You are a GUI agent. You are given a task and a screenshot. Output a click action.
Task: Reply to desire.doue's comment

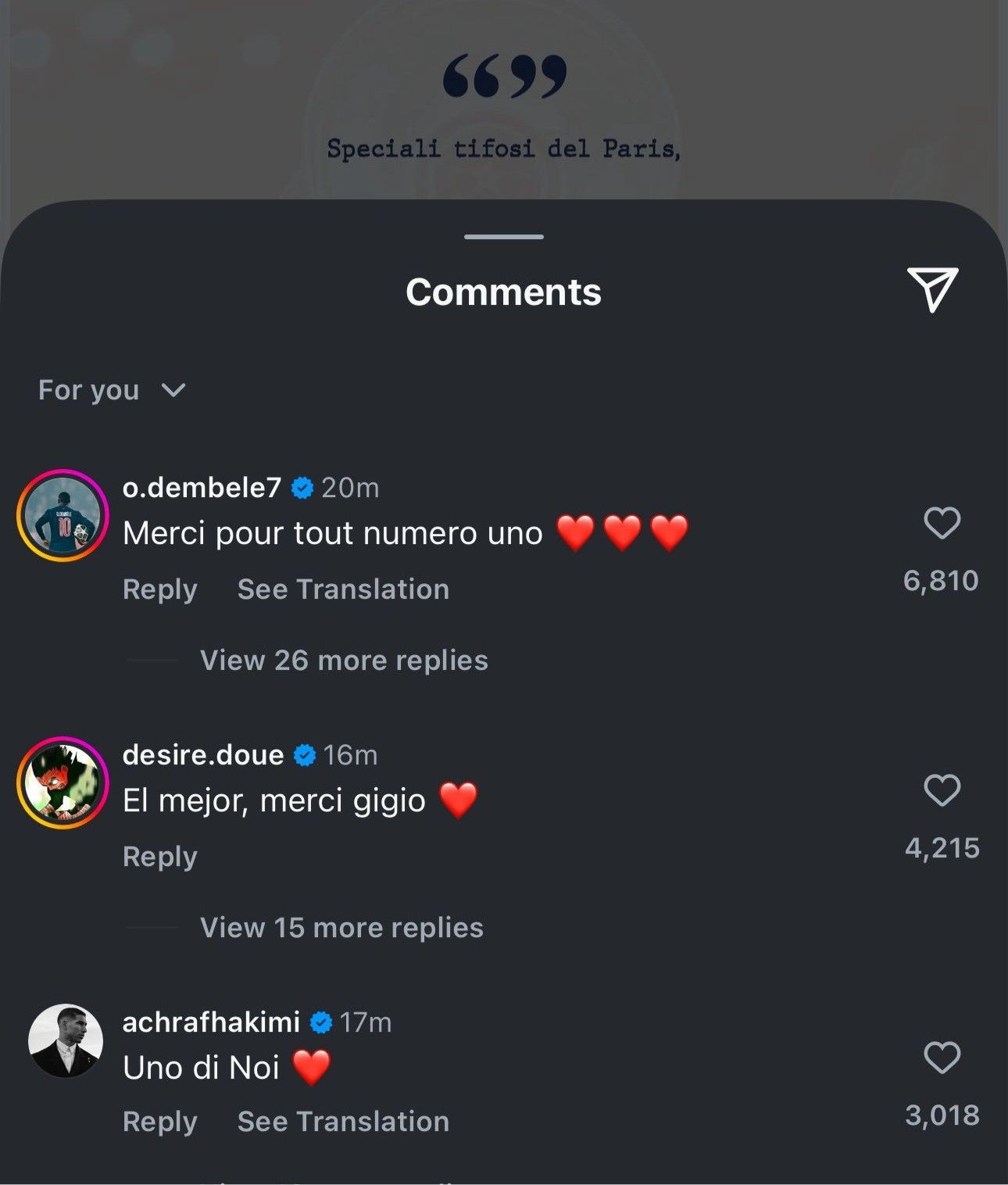tap(160, 857)
